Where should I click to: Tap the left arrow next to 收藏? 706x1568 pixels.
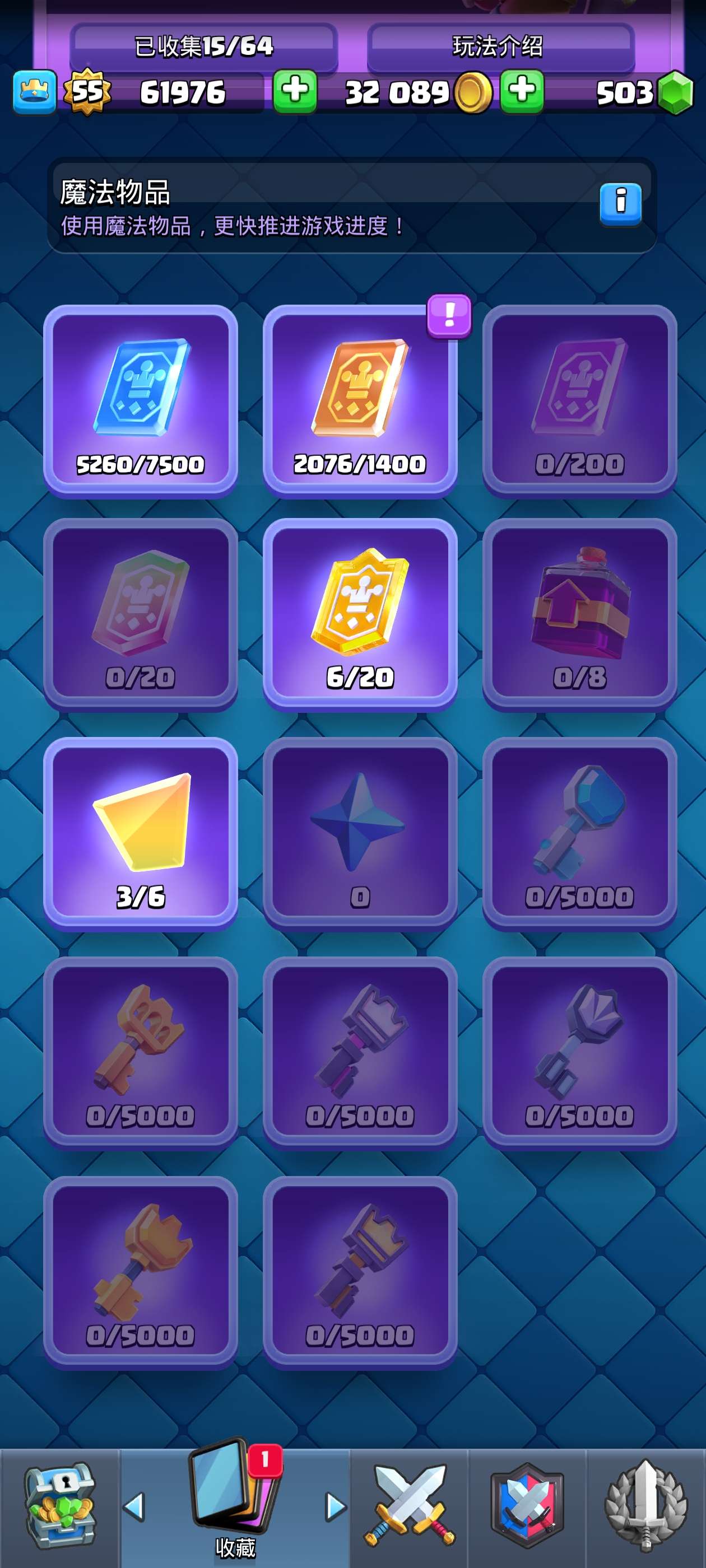coord(134,1507)
